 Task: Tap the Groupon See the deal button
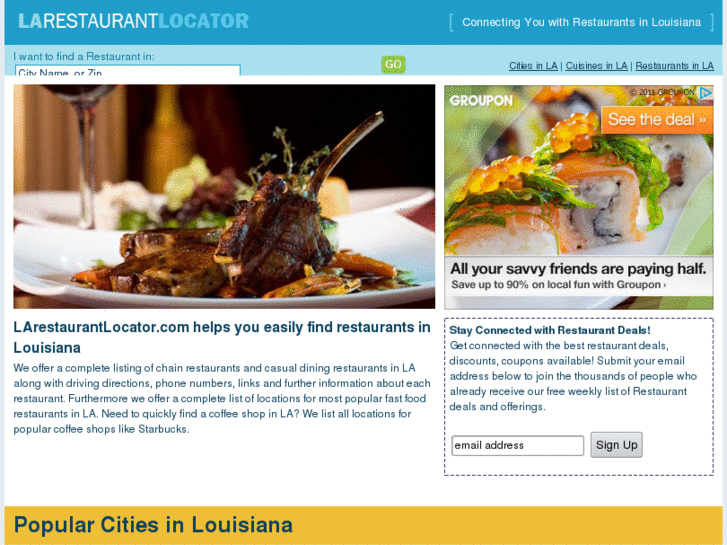(651, 120)
